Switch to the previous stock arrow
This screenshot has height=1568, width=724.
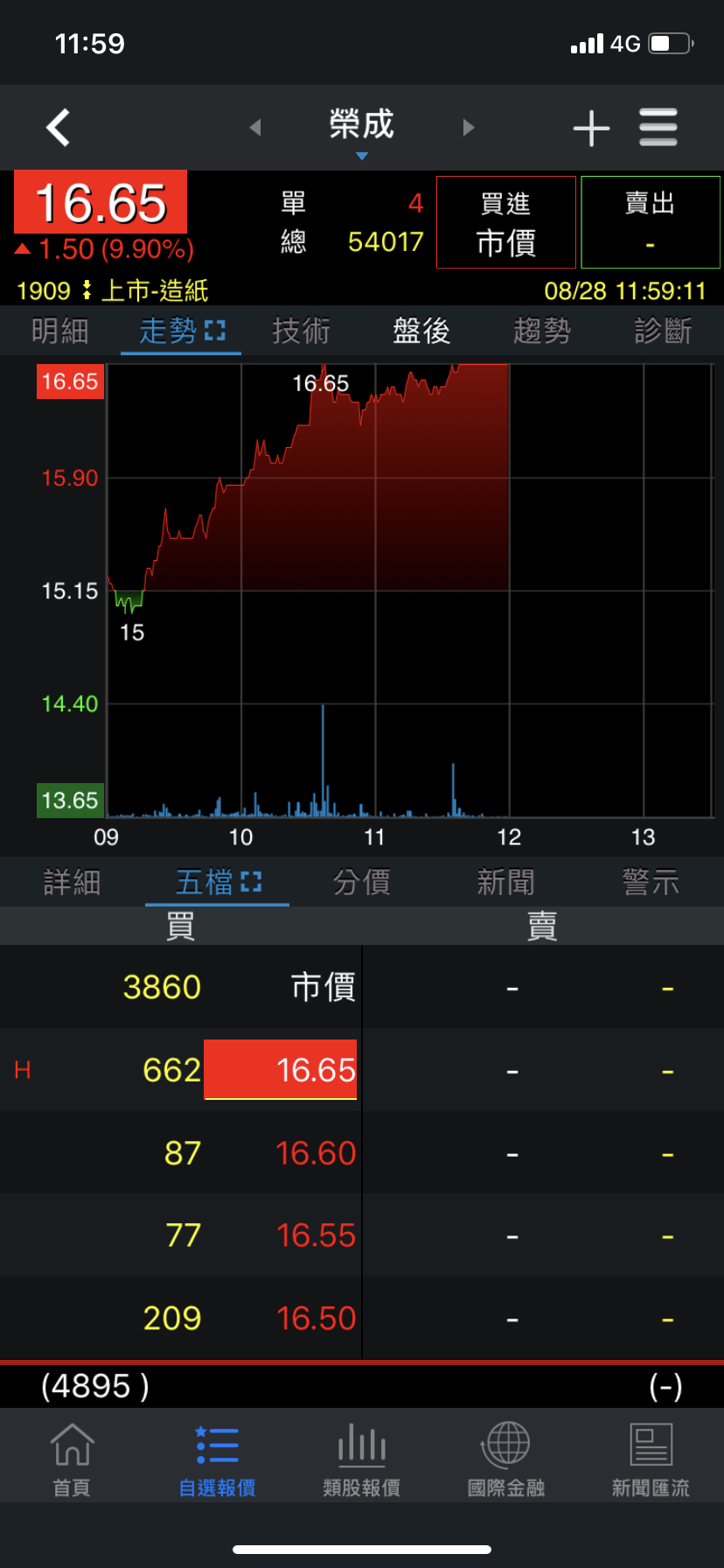click(255, 128)
